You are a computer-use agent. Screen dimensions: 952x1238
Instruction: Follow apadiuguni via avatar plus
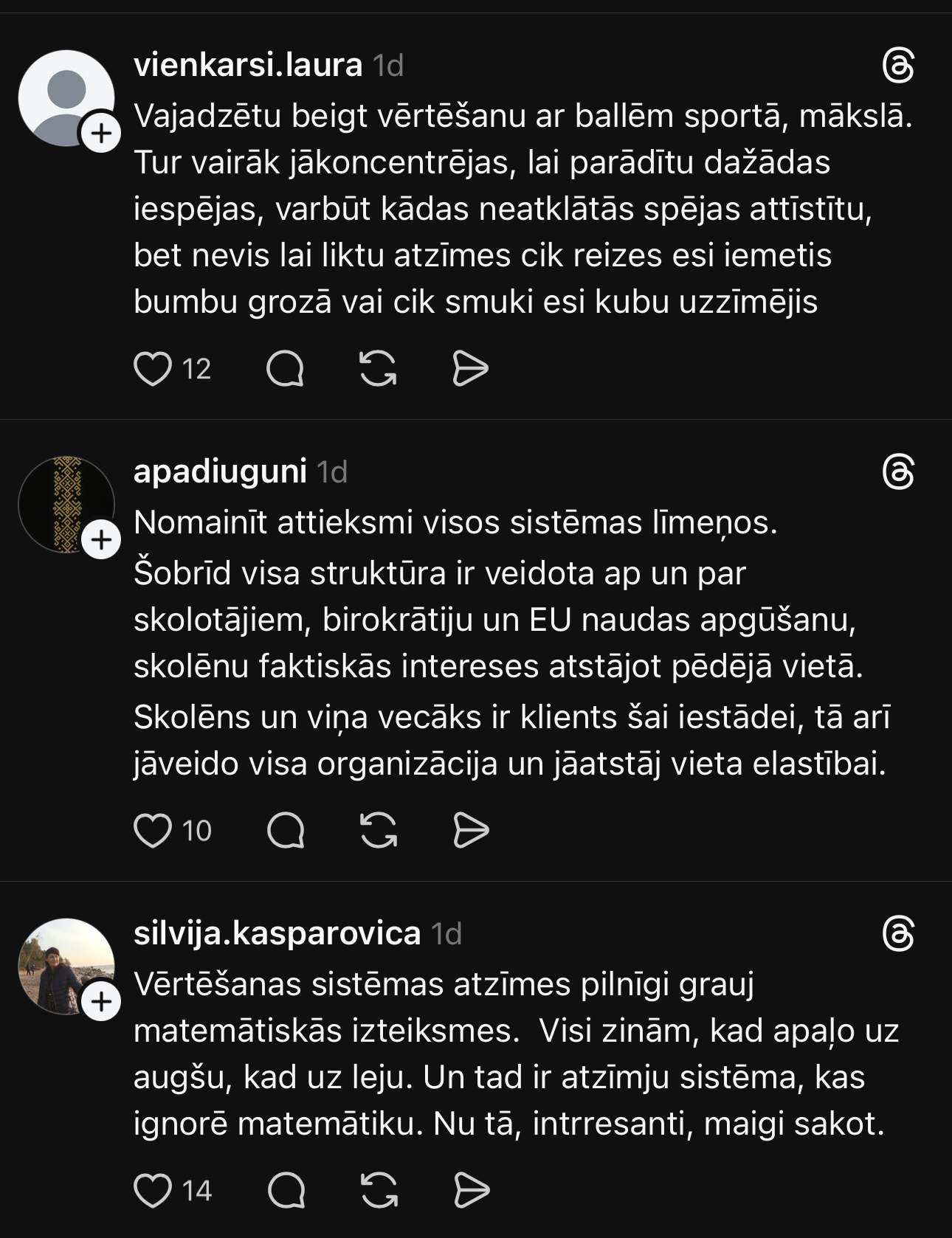click(101, 540)
